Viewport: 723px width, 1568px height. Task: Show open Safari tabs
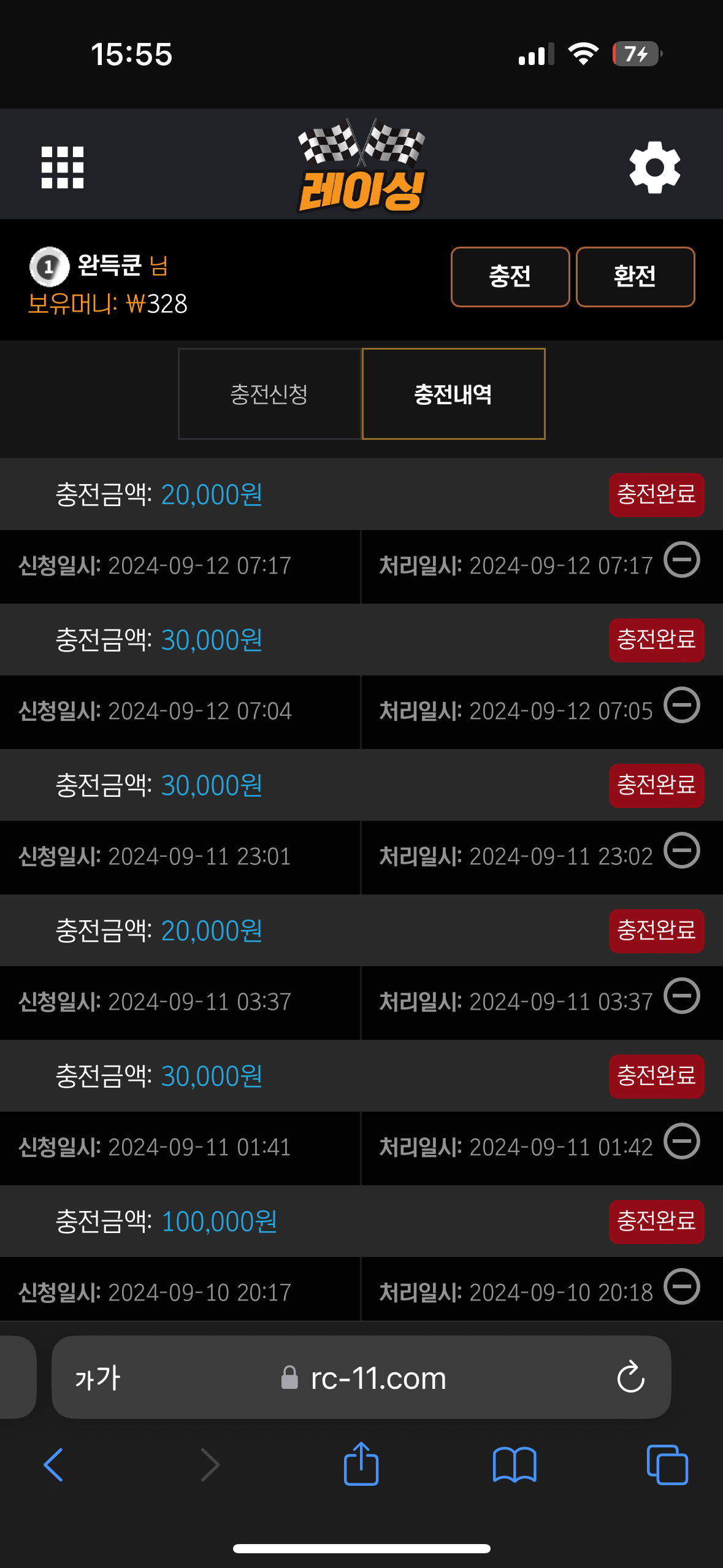667,1465
